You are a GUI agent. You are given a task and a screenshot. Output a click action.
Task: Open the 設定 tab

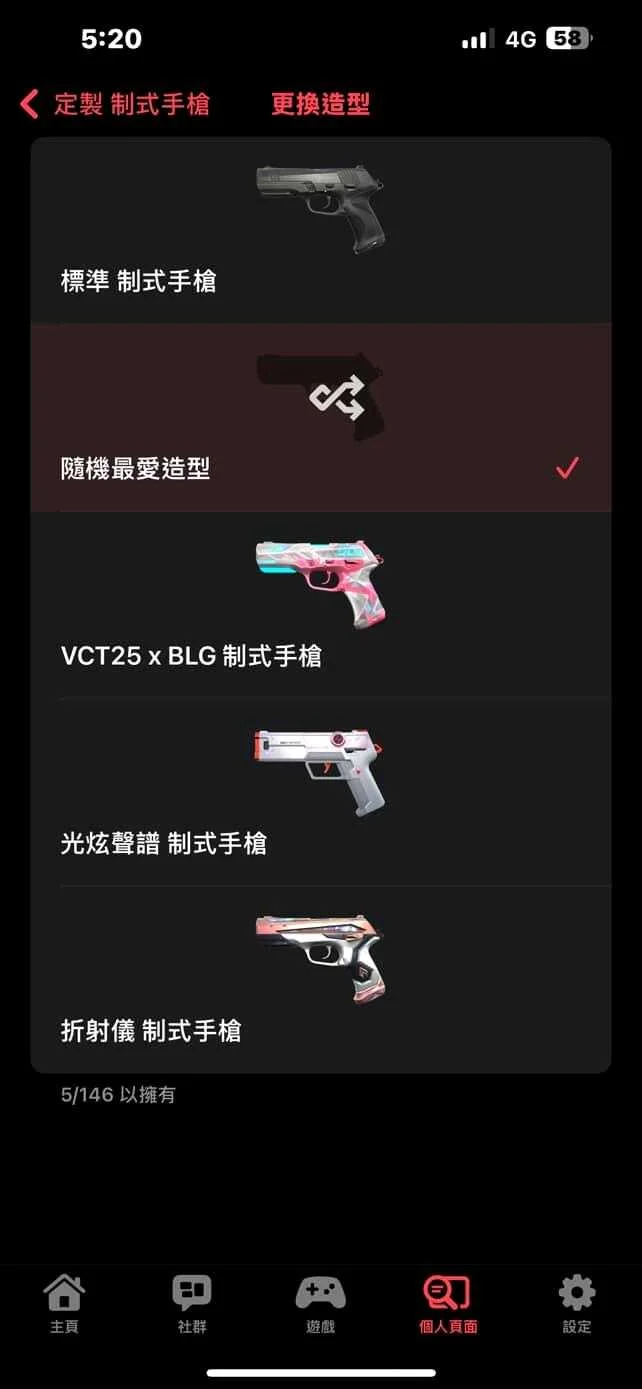[x=577, y=1304]
